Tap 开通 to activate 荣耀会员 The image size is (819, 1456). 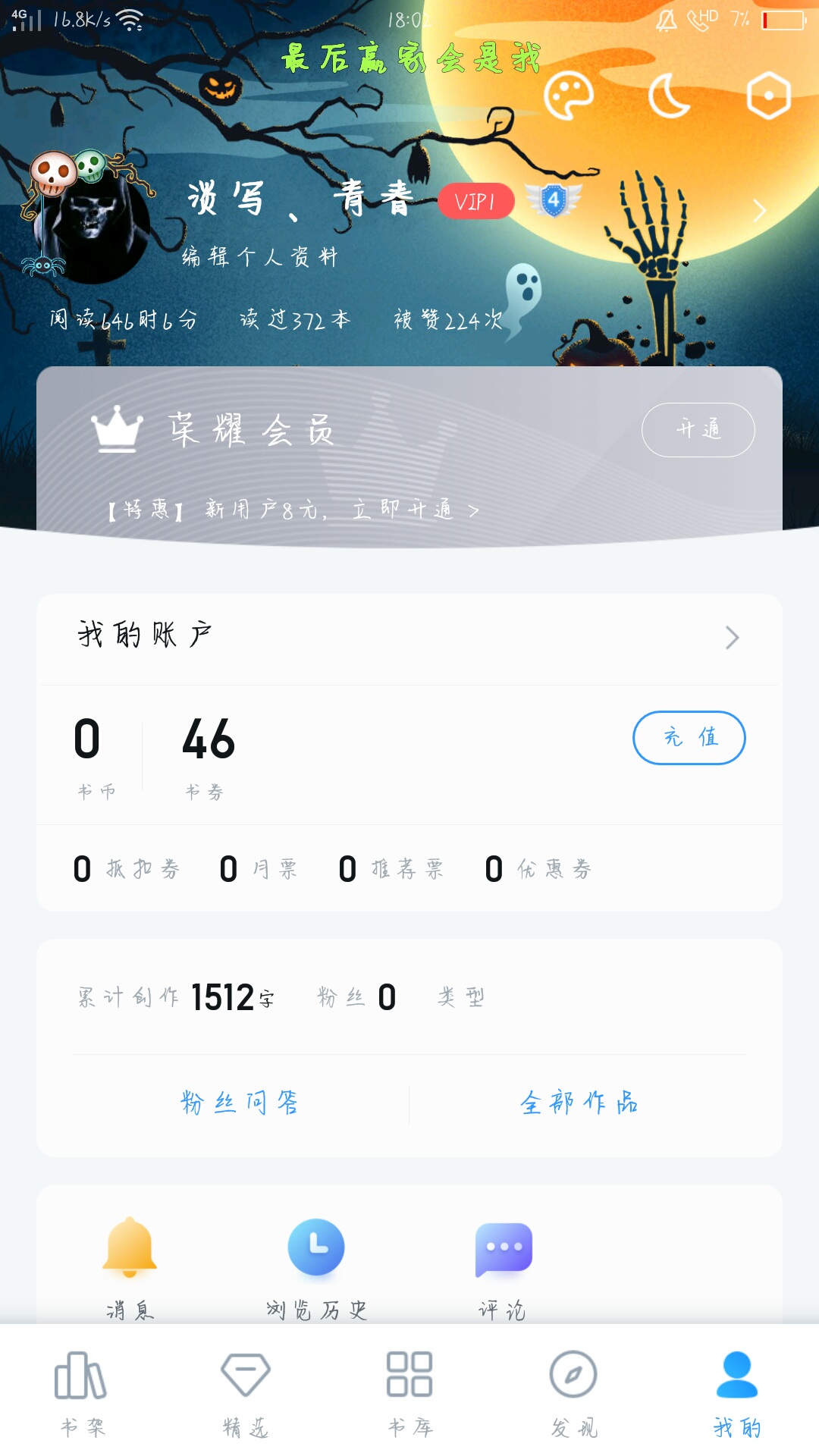698,430
